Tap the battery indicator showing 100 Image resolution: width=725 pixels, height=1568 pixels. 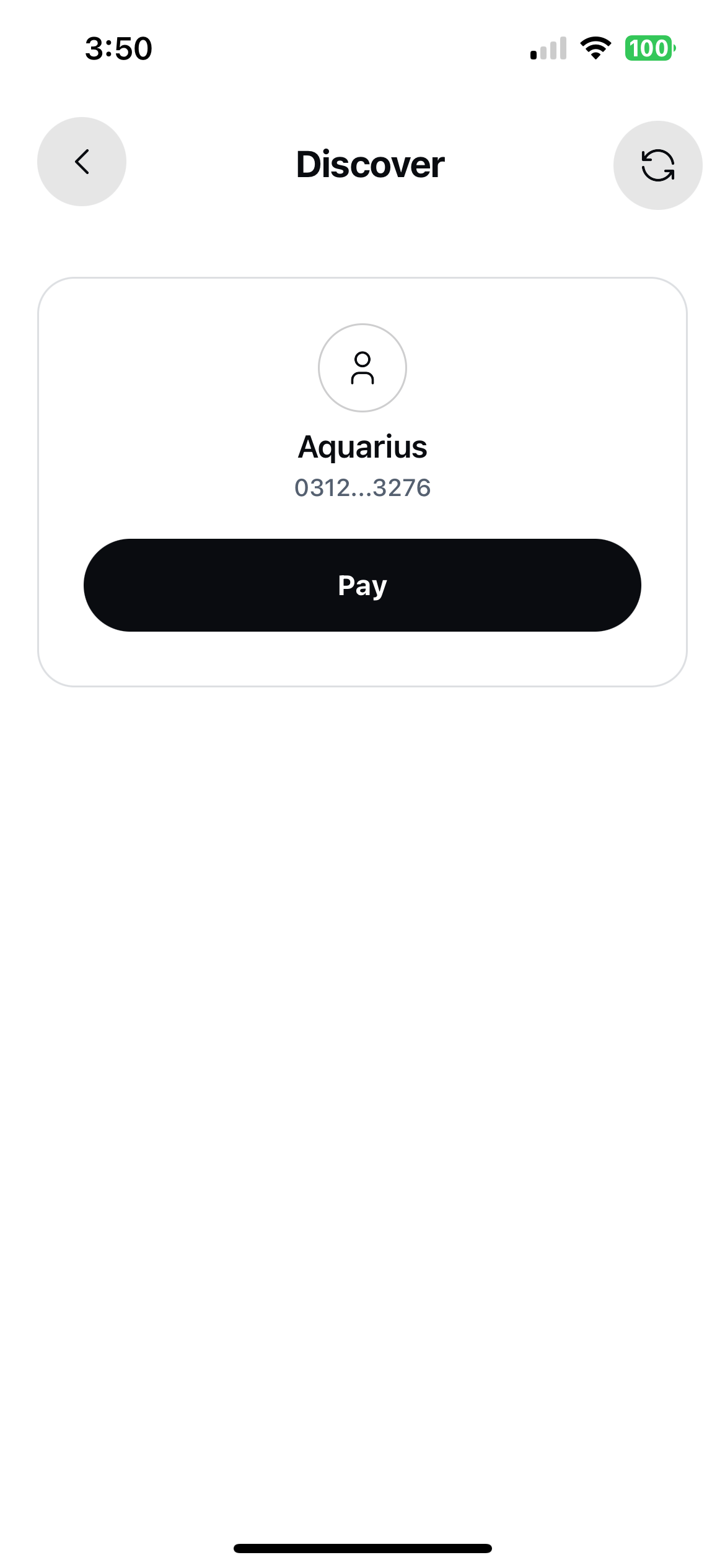648,48
